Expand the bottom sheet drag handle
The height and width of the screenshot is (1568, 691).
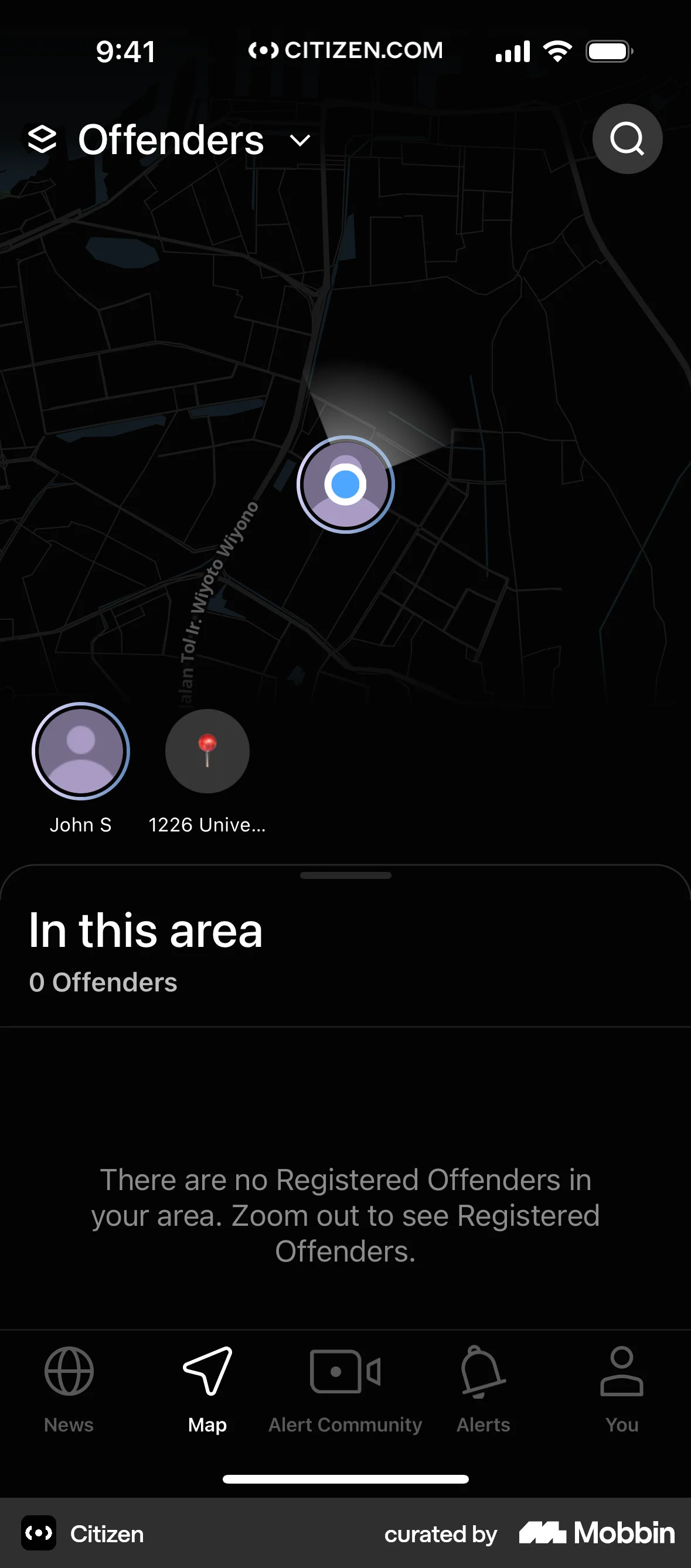[x=345, y=875]
